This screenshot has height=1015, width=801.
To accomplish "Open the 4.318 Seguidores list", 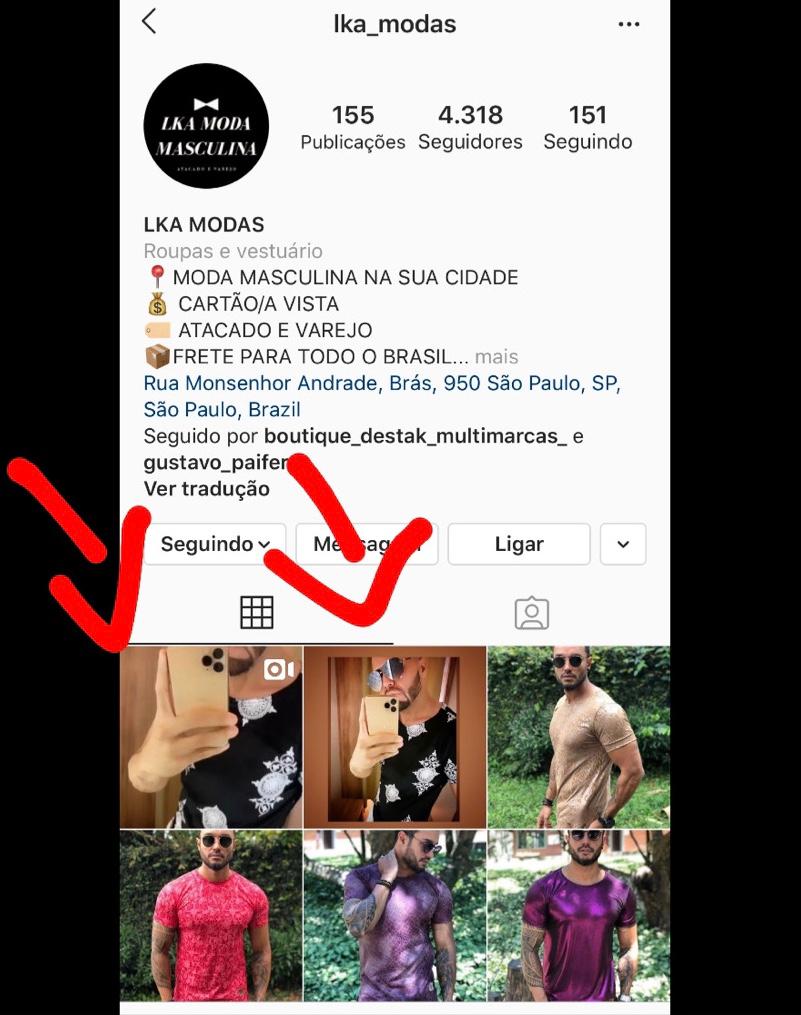I will pyautogui.click(x=470, y=127).
